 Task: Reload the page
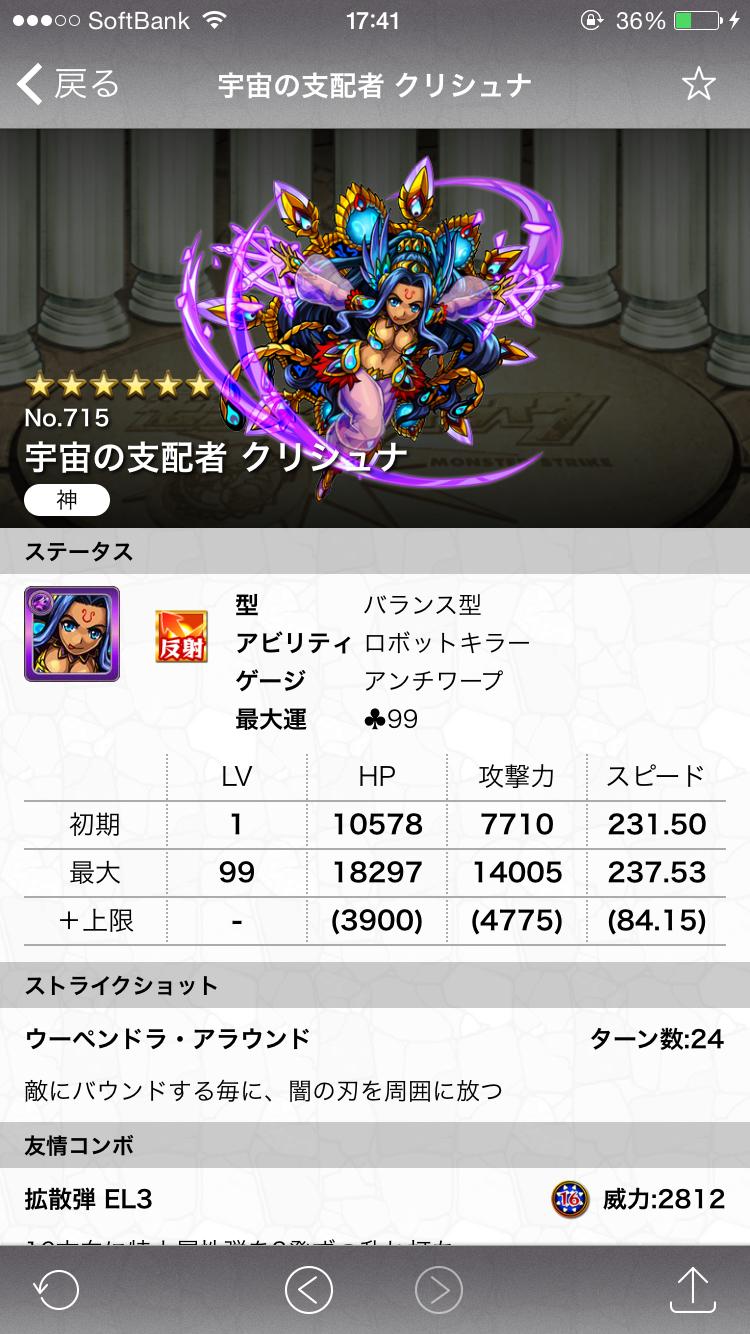pos(56,1289)
